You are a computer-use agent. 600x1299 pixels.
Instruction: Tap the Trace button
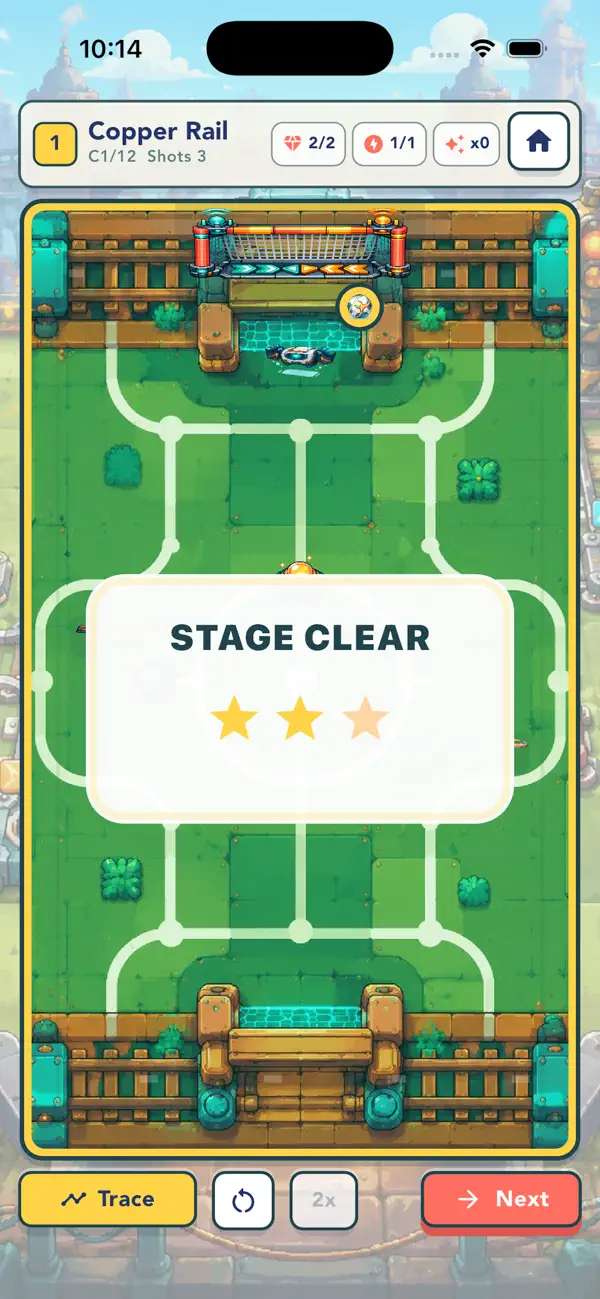(108, 1199)
